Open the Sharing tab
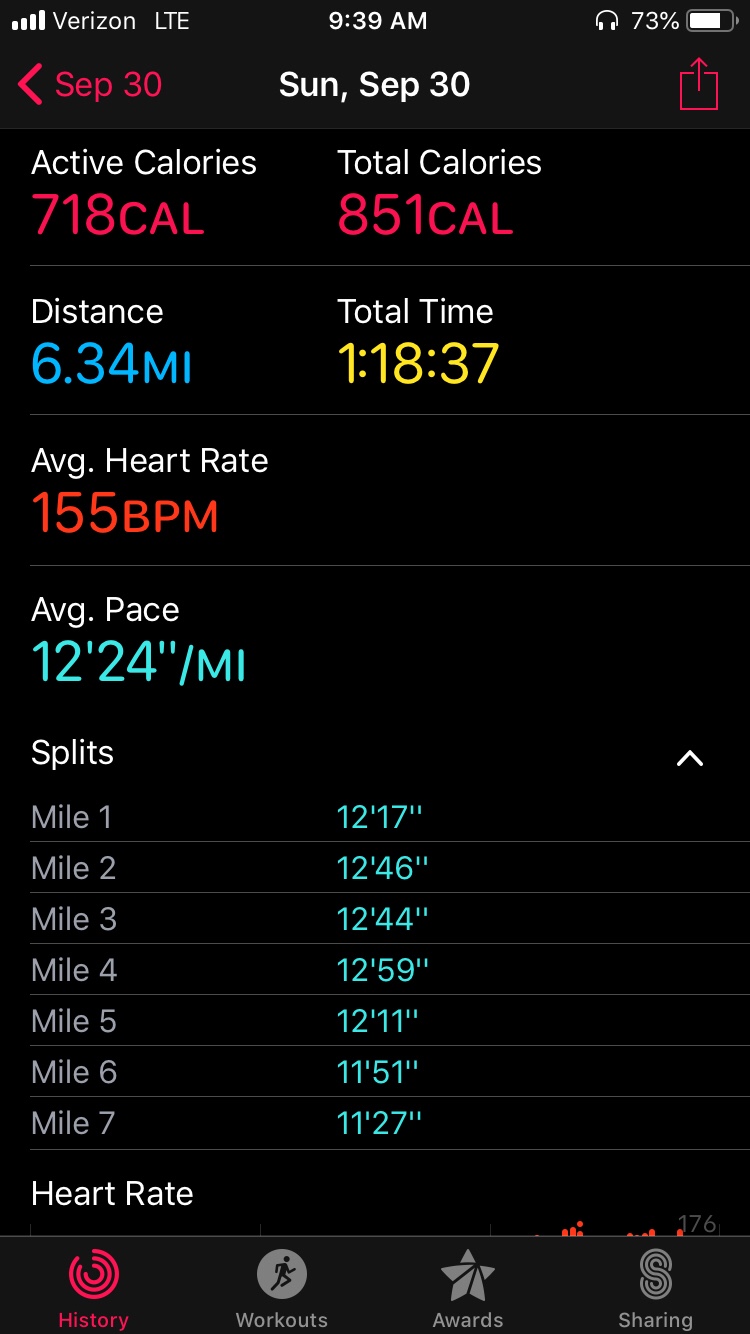750x1334 pixels. point(655,1288)
